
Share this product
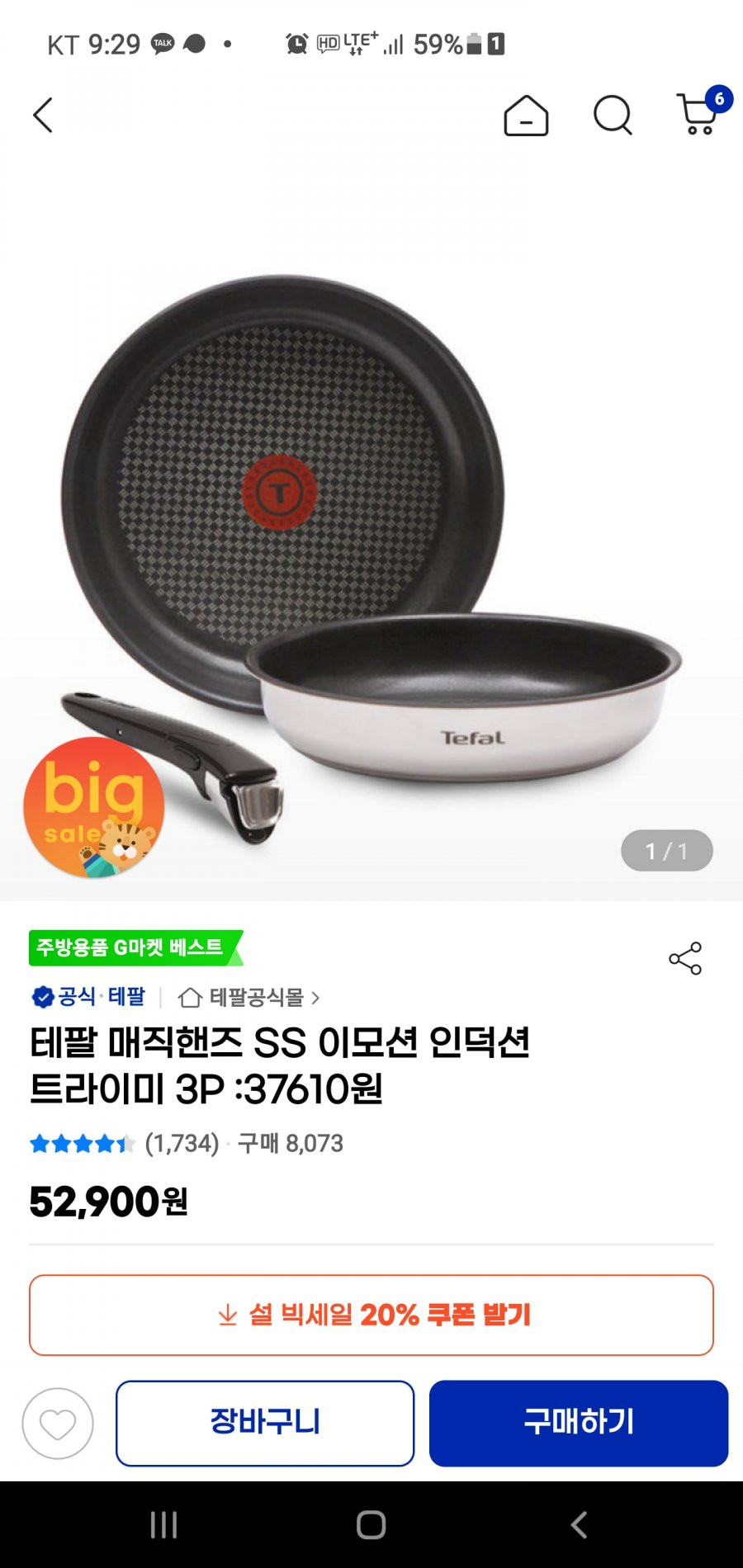pyautogui.click(x=685, y=958)
